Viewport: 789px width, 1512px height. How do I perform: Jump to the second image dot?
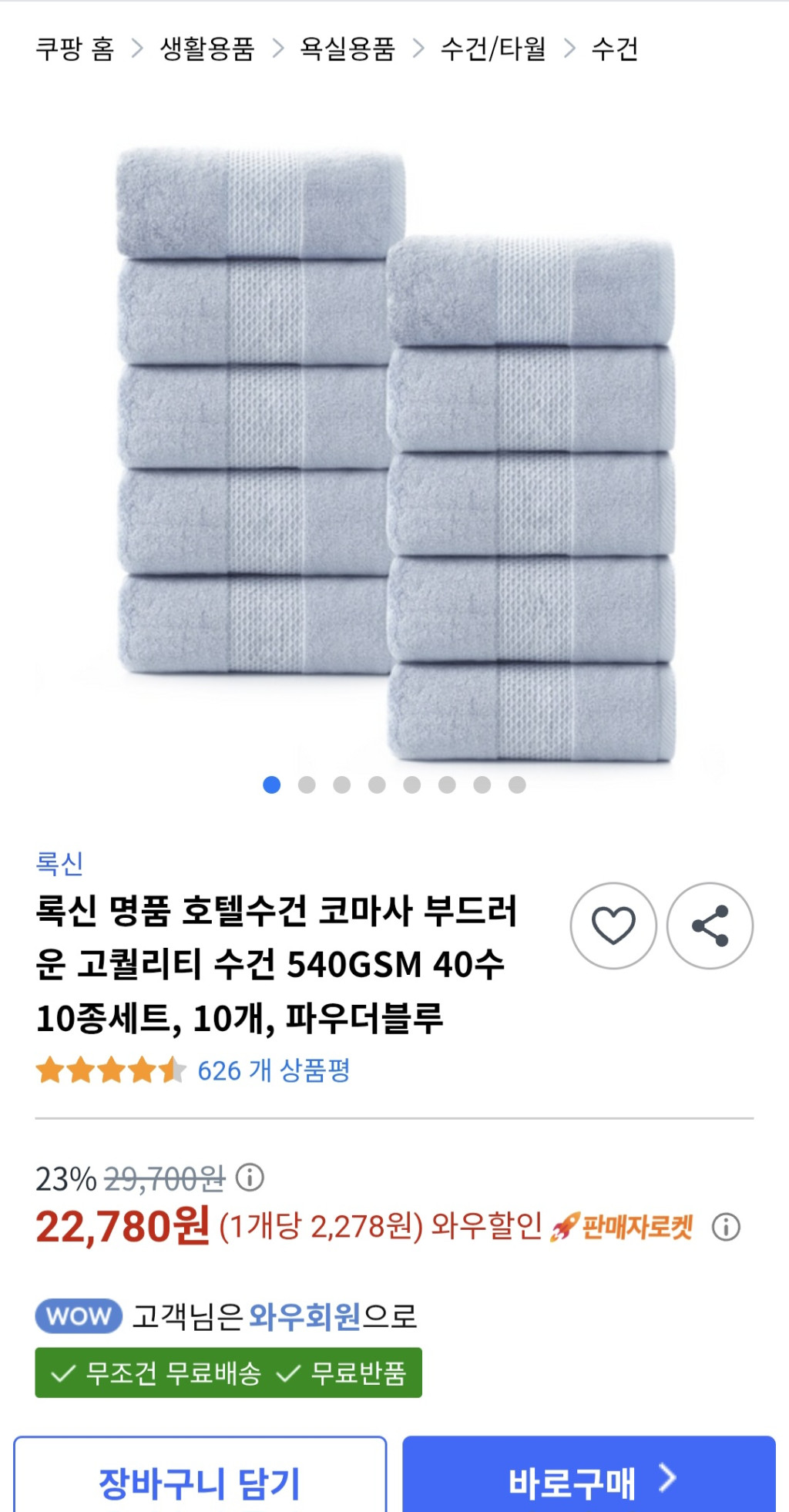307,785
